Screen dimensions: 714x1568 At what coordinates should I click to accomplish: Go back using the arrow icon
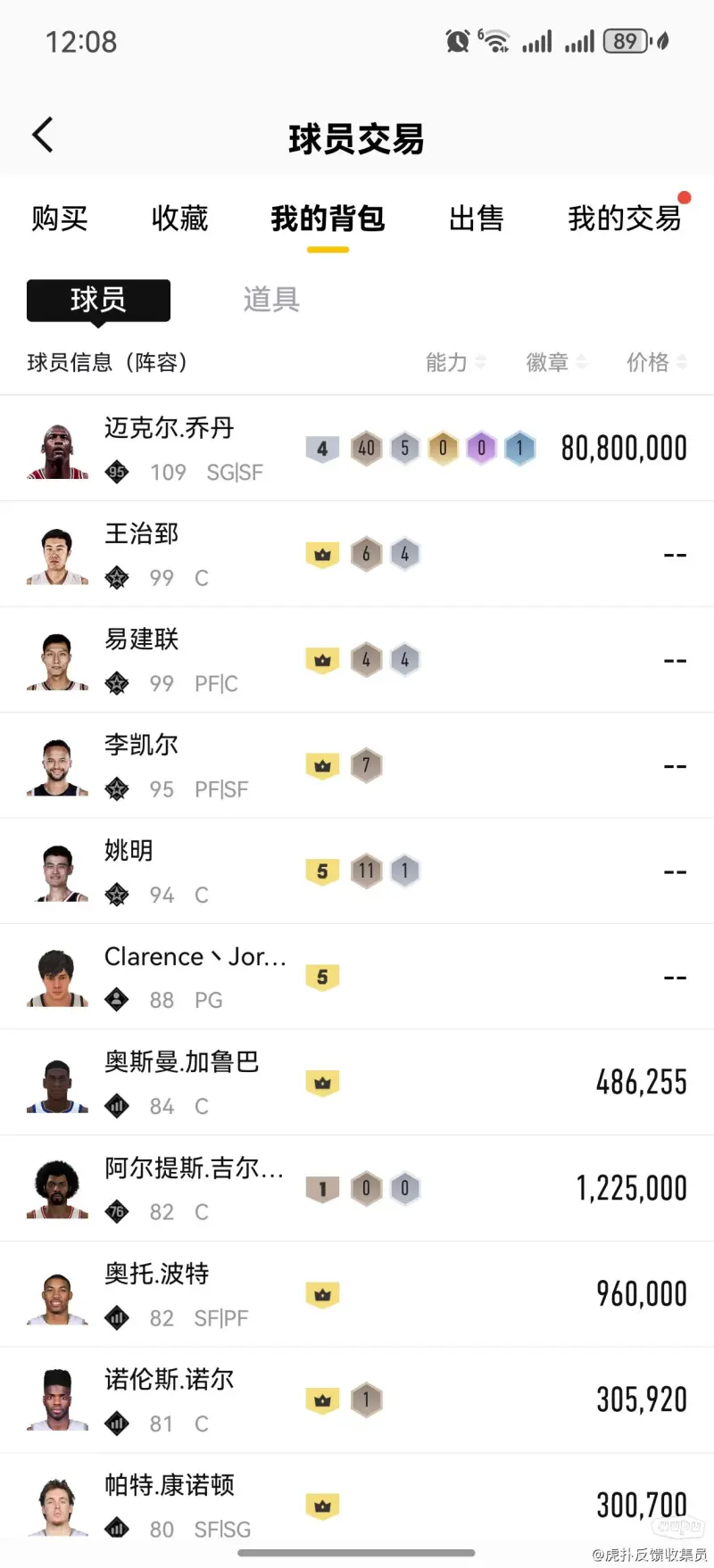[43, 136]
